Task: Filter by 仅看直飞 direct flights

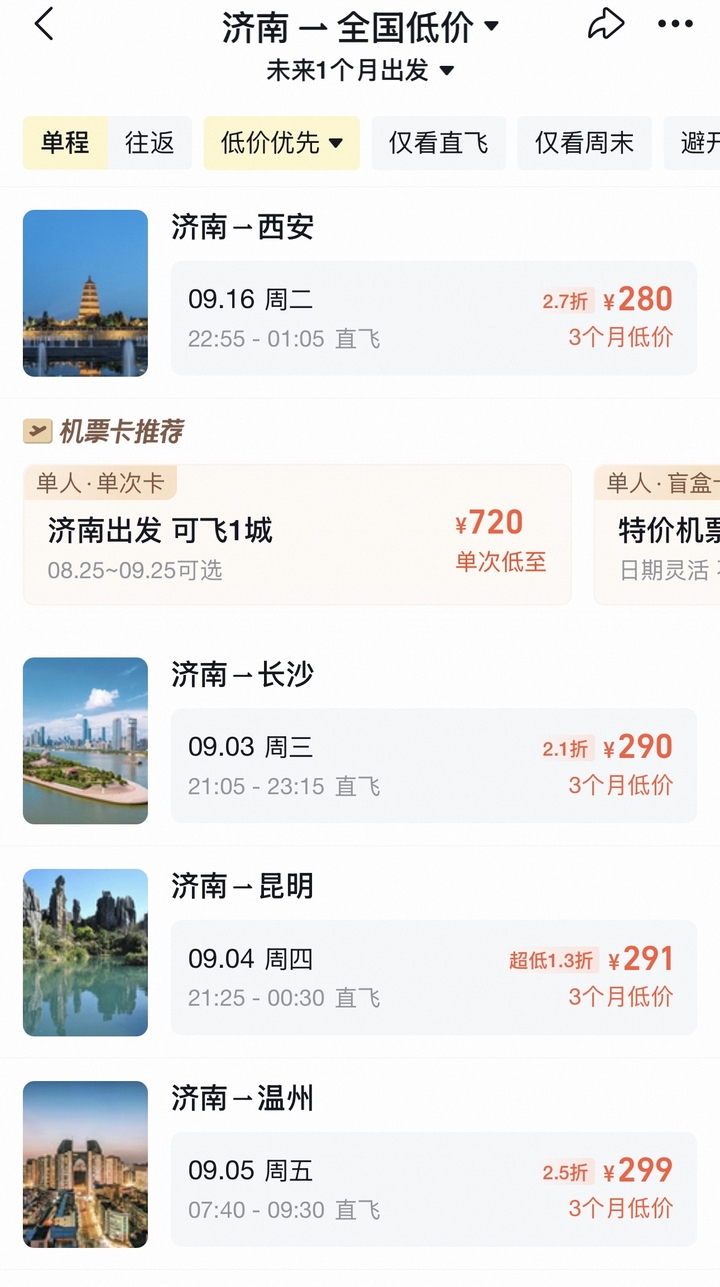Action: pyautogui.click(x=439, y=143)
